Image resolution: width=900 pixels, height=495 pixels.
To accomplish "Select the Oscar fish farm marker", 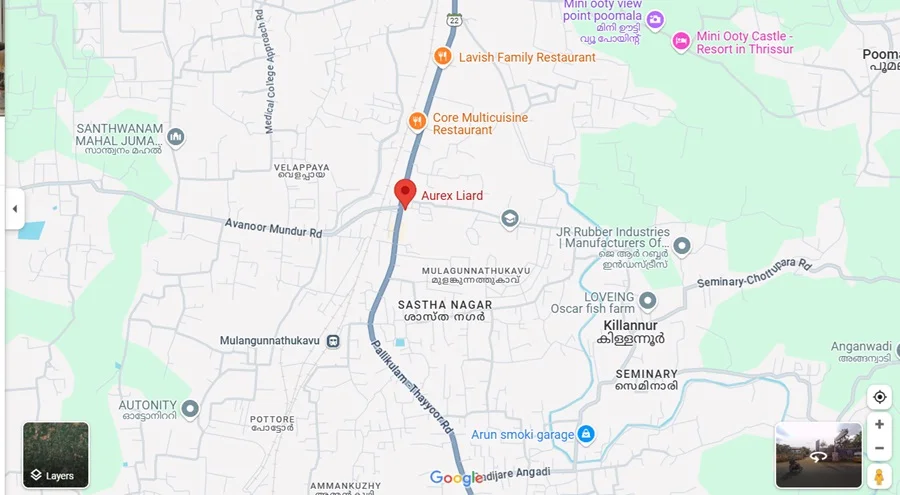I will pyautogui.click(x=647, y=299).
